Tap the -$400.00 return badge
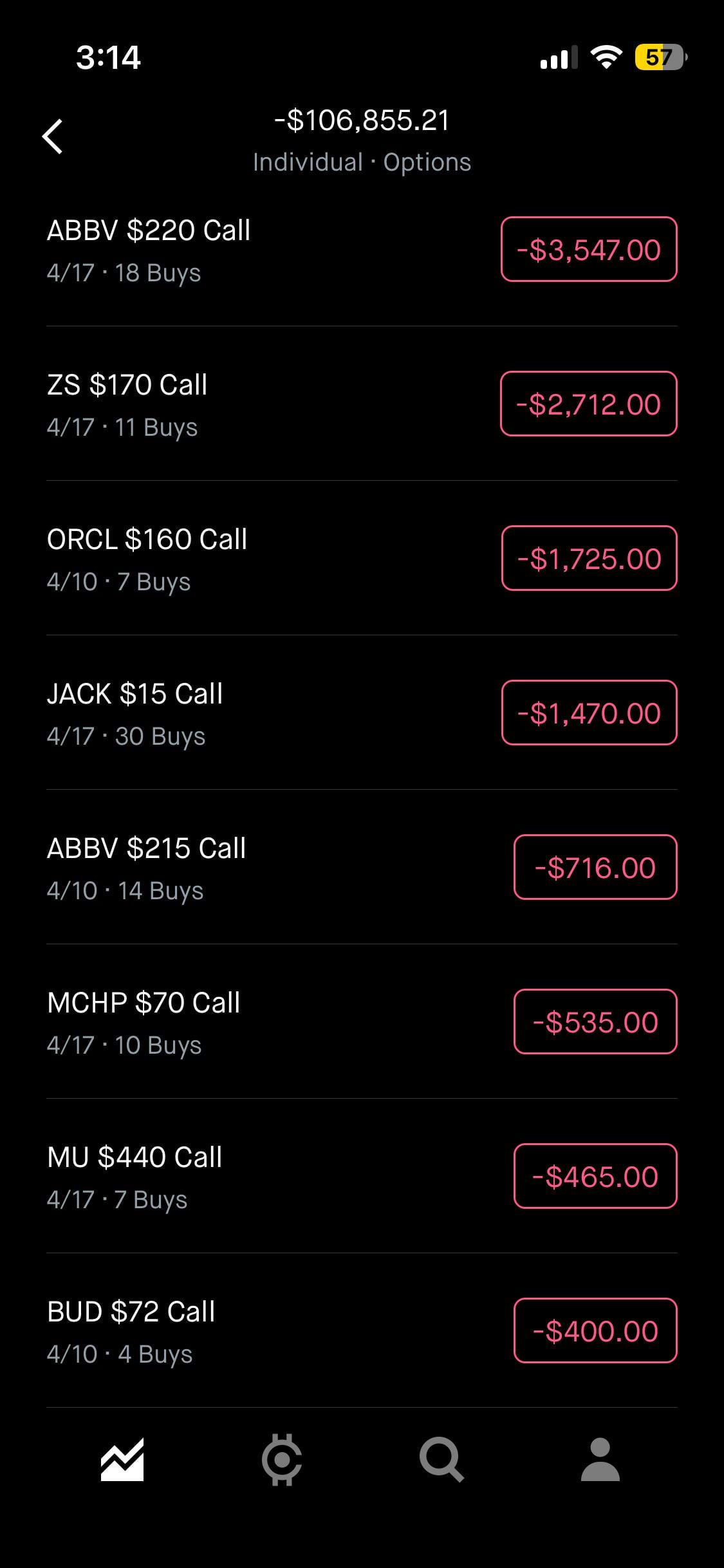The image size is (724, 1568). [x=595, y=1331]
